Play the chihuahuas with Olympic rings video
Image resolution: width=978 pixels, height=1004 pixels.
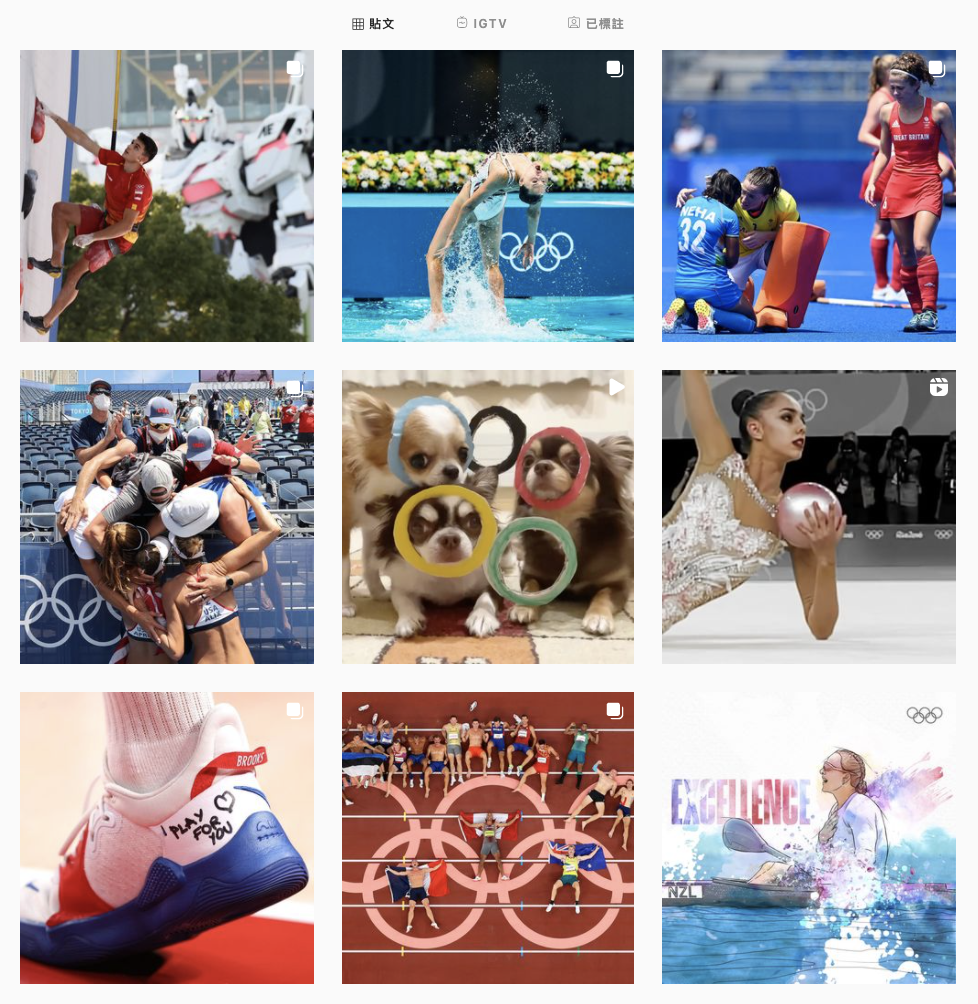click(x=488, y=517)
